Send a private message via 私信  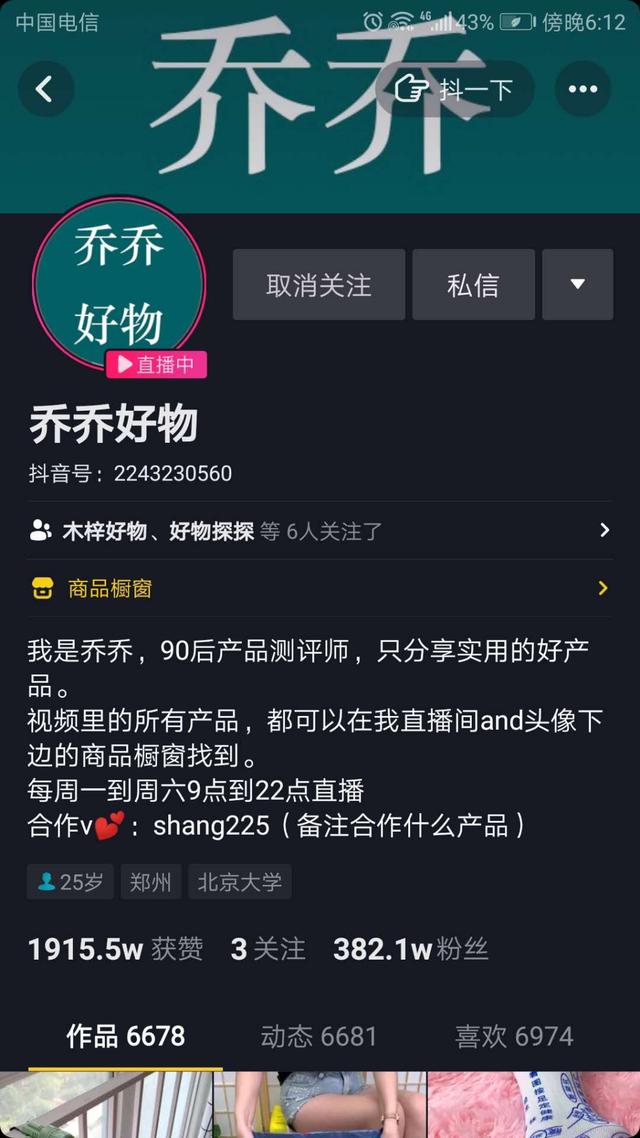click(473, 285)
